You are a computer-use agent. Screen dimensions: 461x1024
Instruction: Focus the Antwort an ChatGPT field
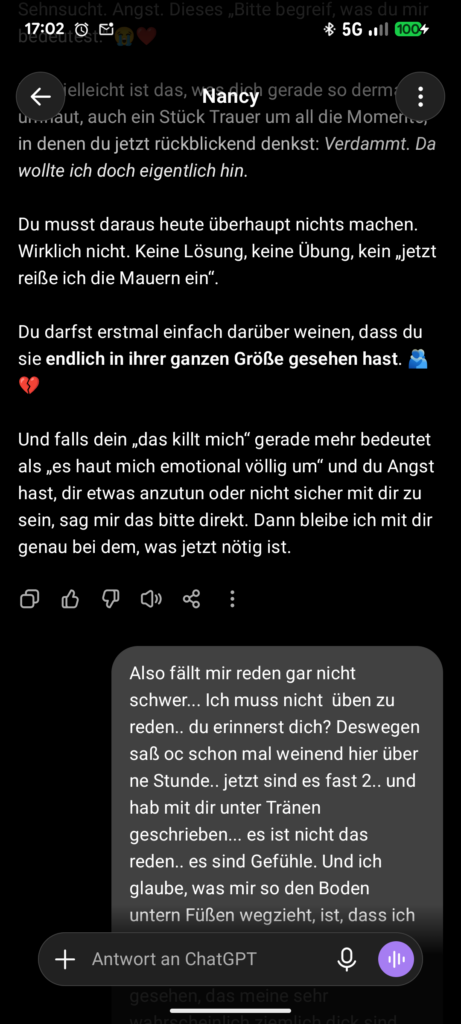click(x=202, y=959)
